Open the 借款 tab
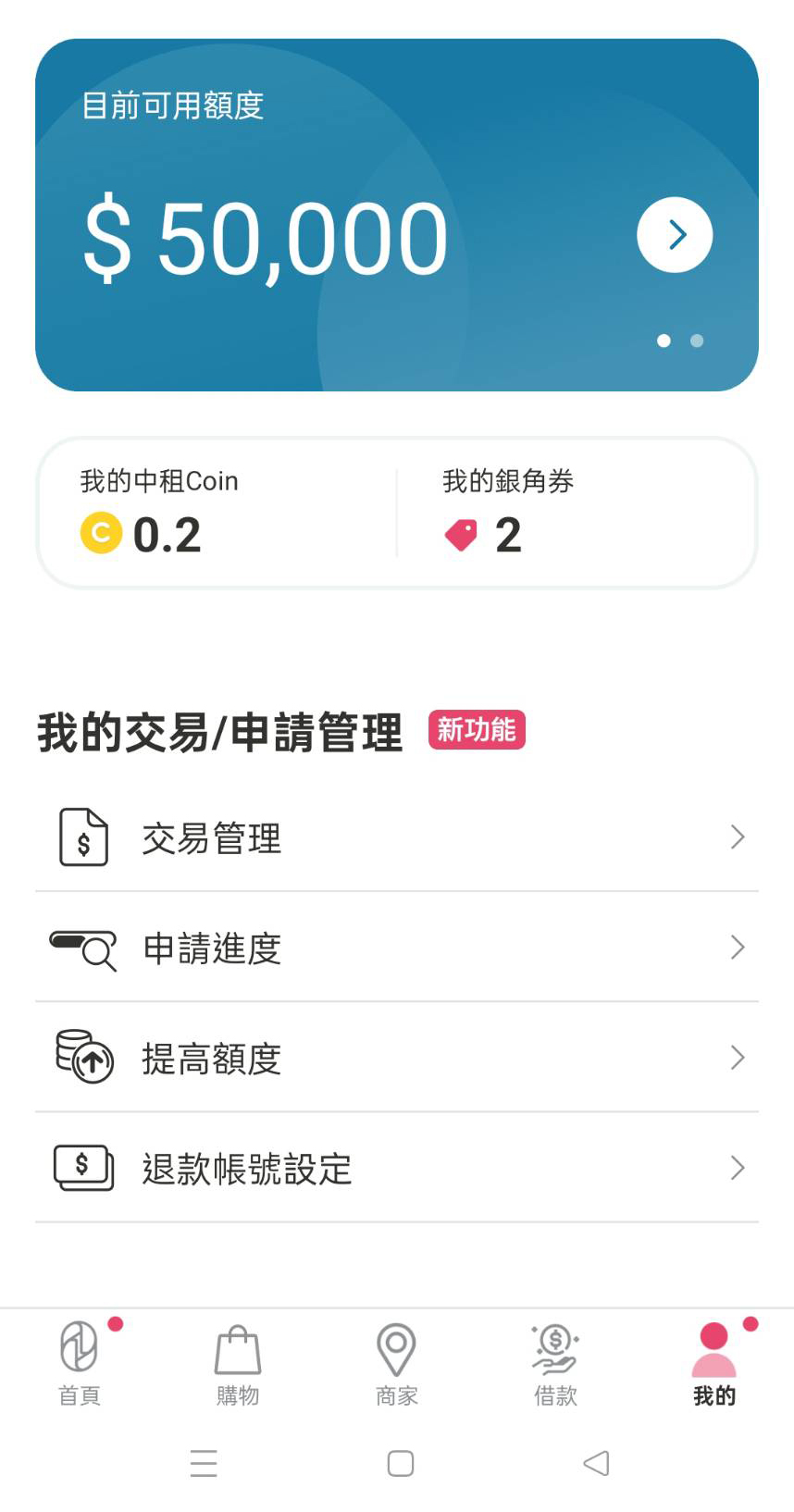The width and height of the screenshot is (794, 1512). click(x=555, y=1364)
